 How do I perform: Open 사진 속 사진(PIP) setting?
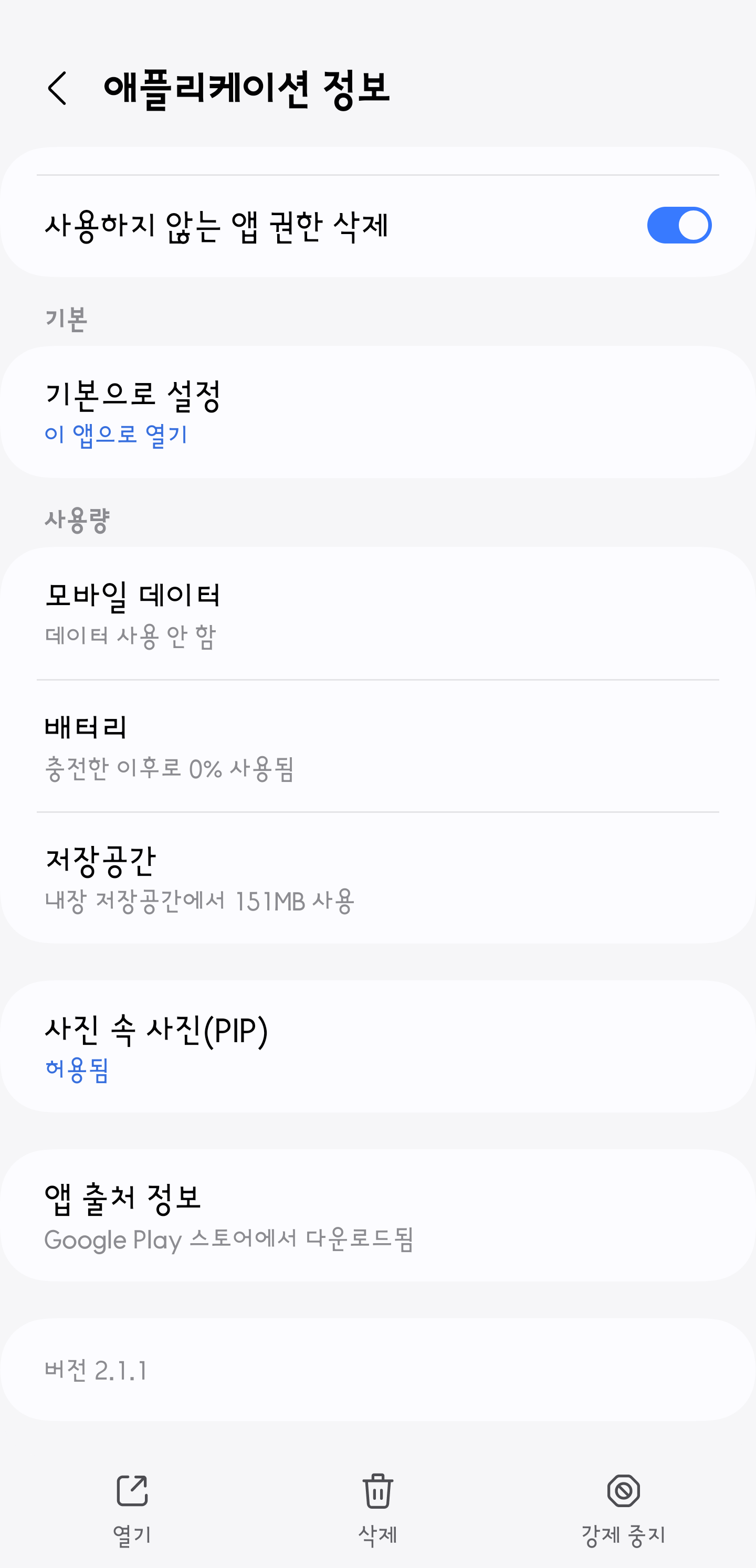377,1046
